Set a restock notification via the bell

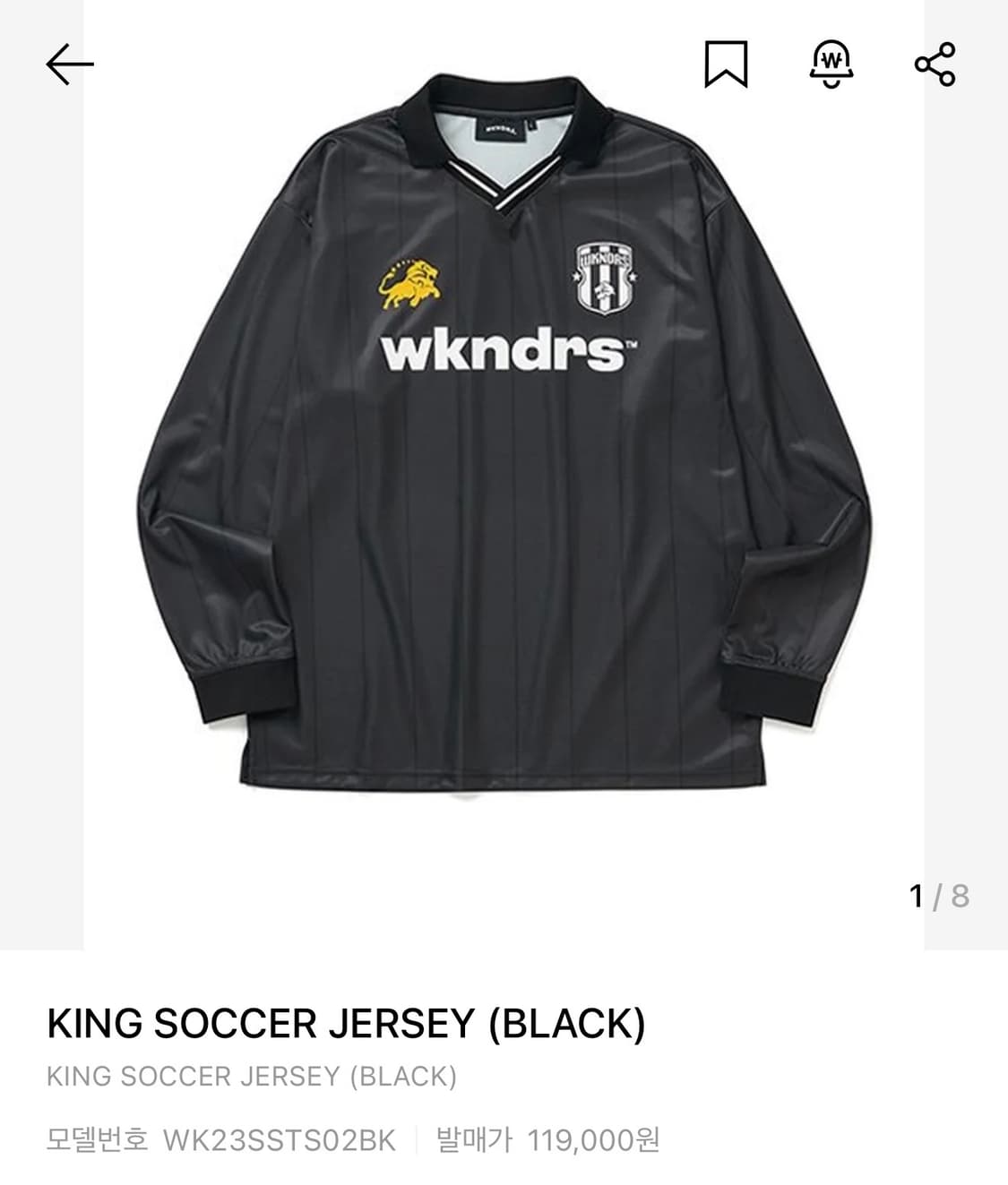coord(832,61)
